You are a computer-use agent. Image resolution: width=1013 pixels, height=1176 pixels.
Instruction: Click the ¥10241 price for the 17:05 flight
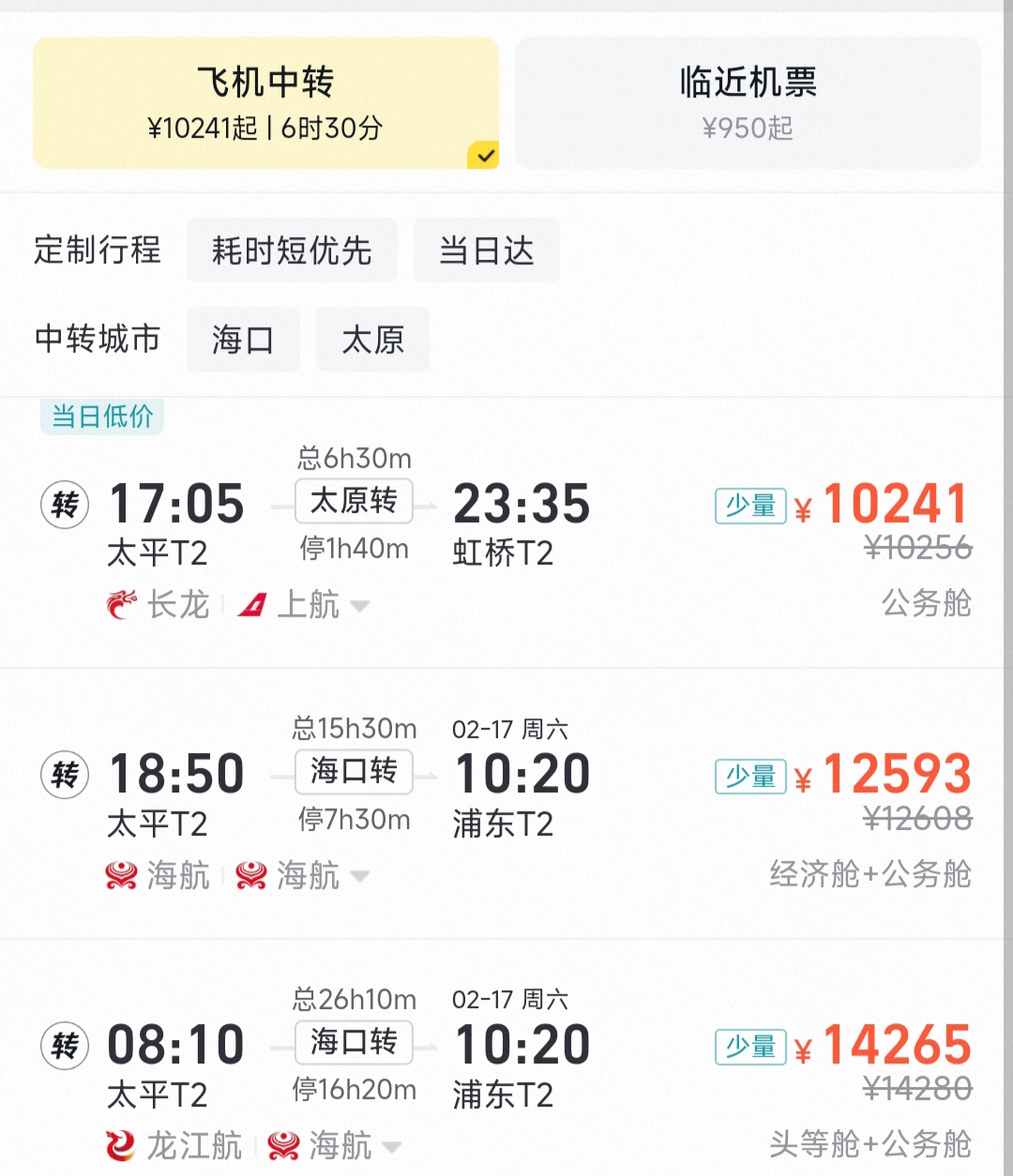pos(891,505)
